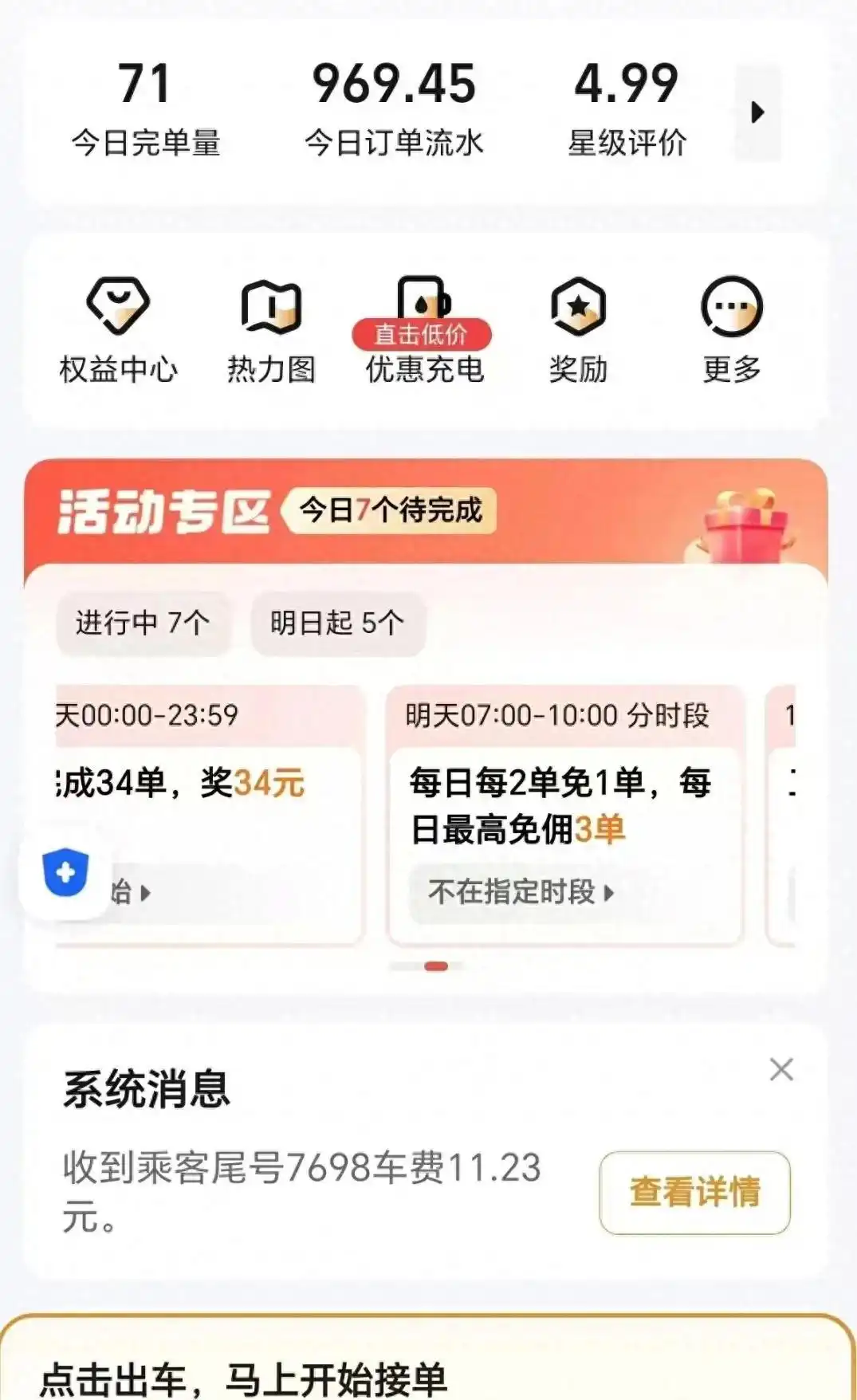
Task: Tap the carousel page indicator dot
Action: [434, 966]
